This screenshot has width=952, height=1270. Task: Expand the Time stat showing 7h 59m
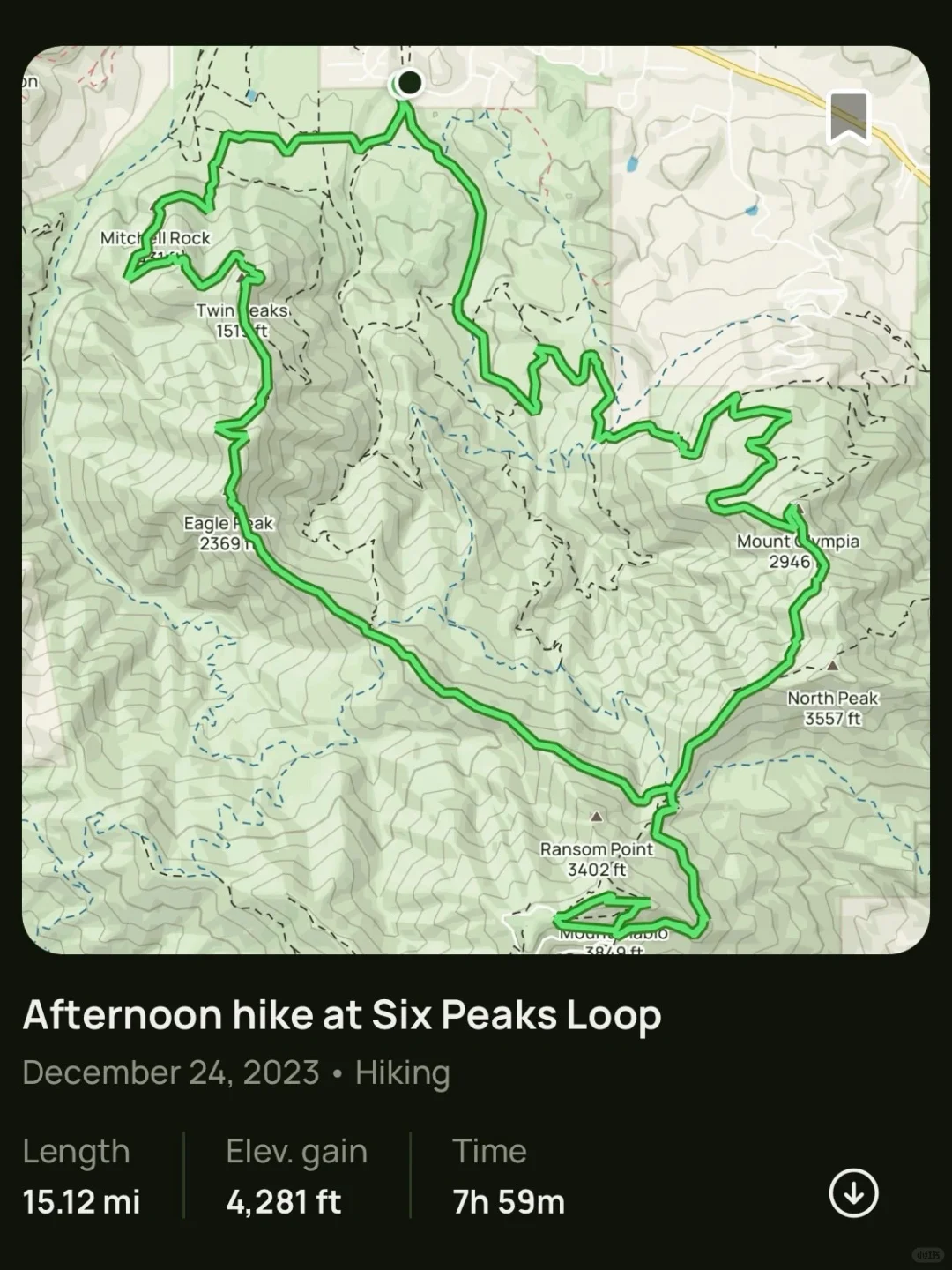[507, 1177]
